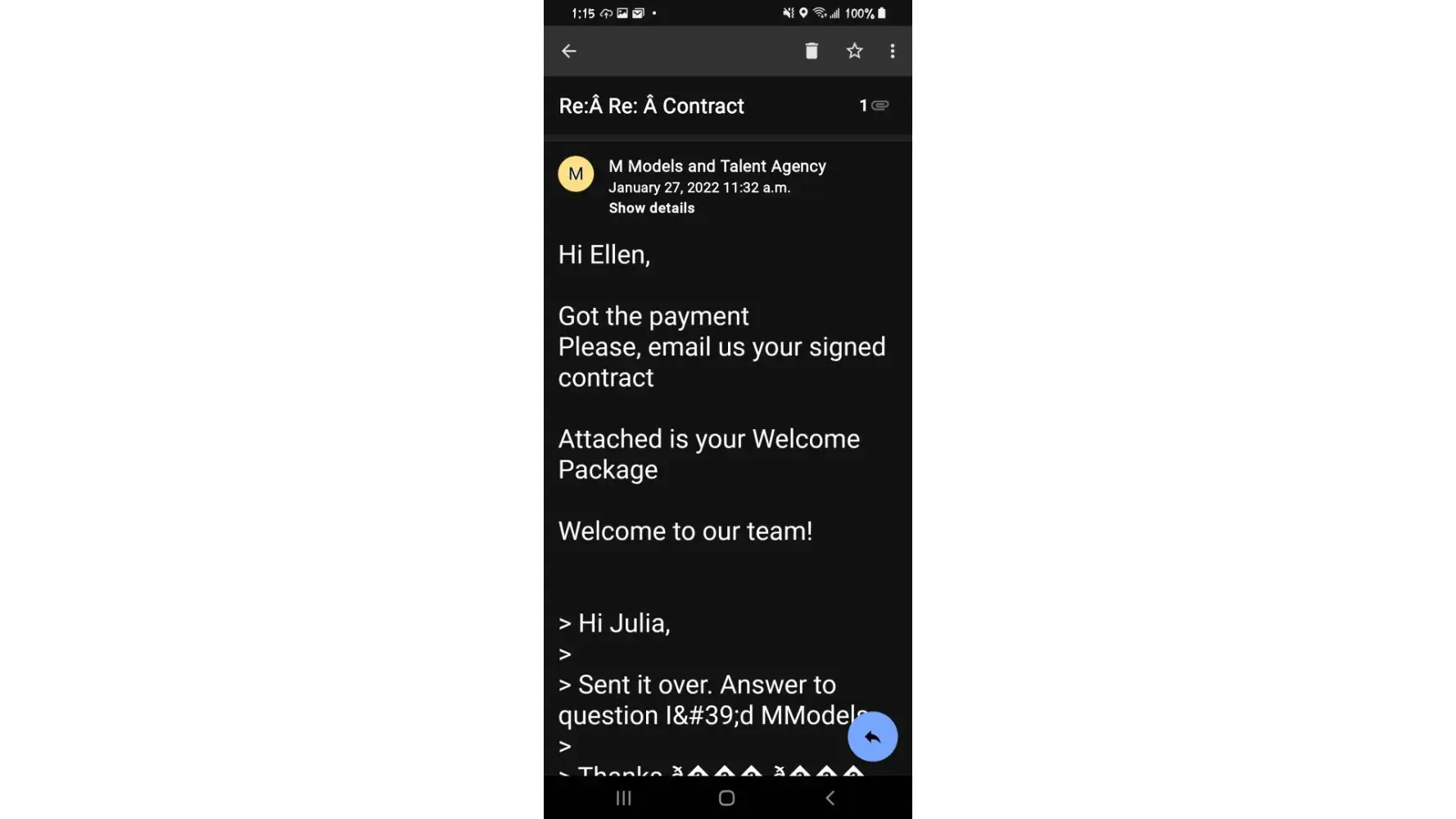Go to the phone's home screen
The width and height of the screenshot is (1456, 819).
[x=726, y=798]
